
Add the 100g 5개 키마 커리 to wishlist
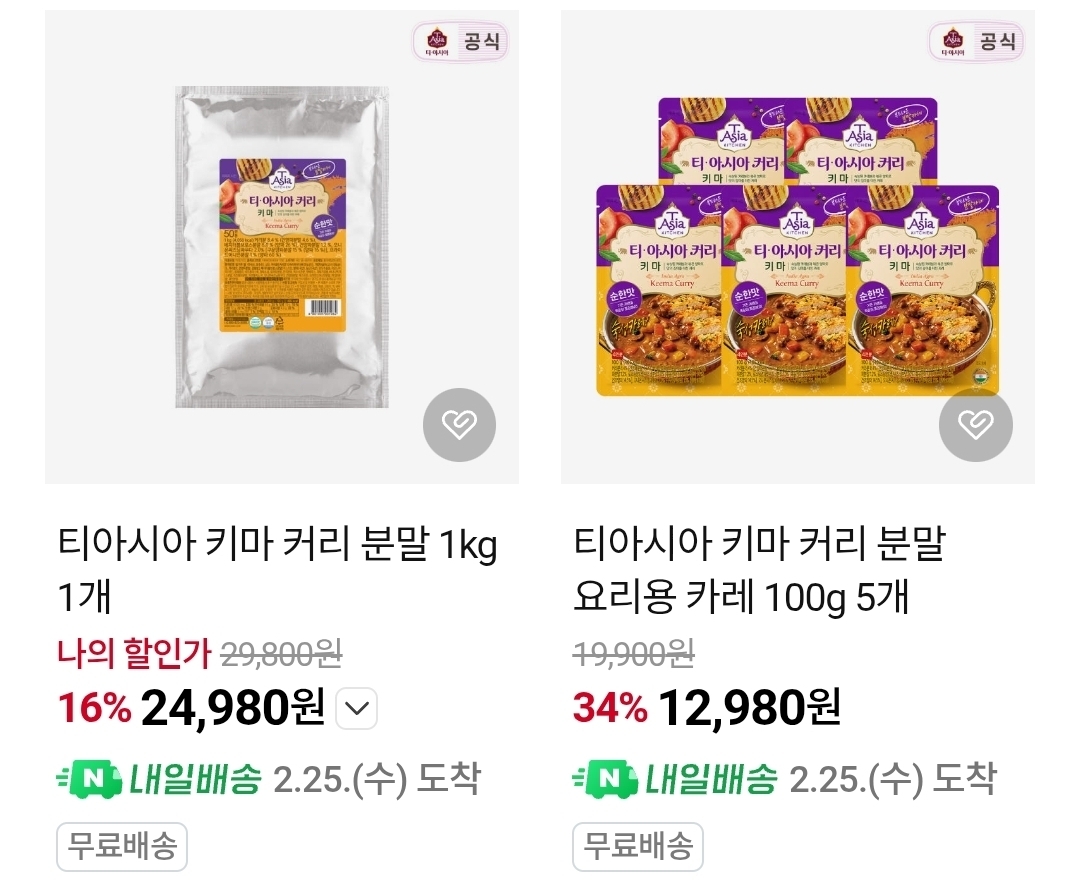975,425
